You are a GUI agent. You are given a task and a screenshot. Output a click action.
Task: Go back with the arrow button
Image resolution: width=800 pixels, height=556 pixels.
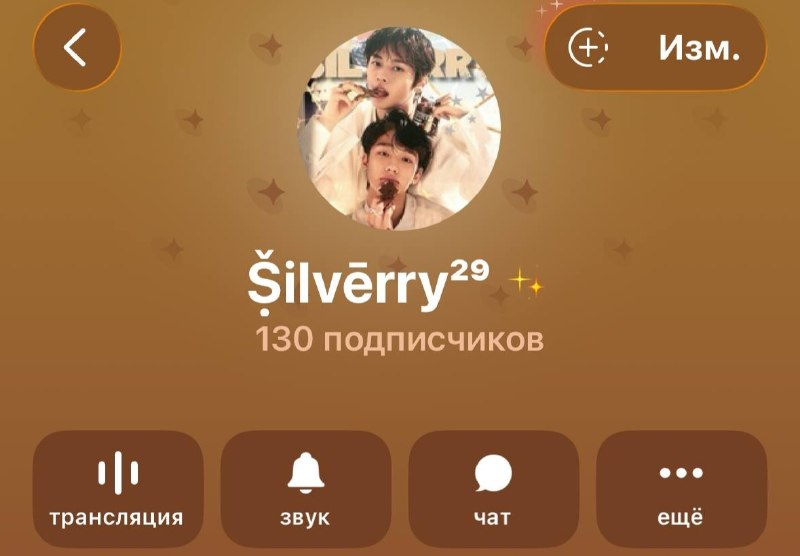(x=77, y=47)
